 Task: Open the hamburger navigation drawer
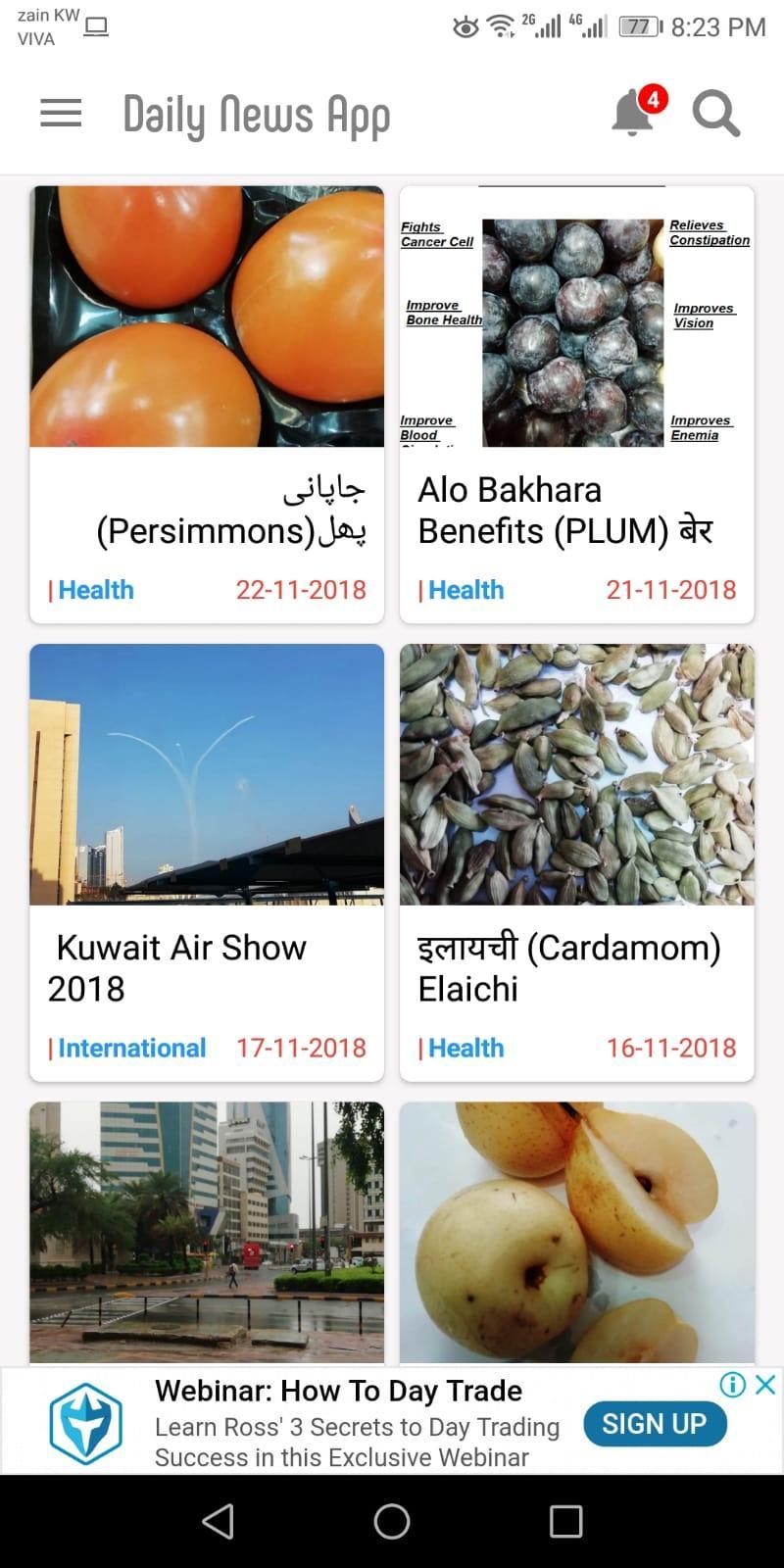pos(61,114)
